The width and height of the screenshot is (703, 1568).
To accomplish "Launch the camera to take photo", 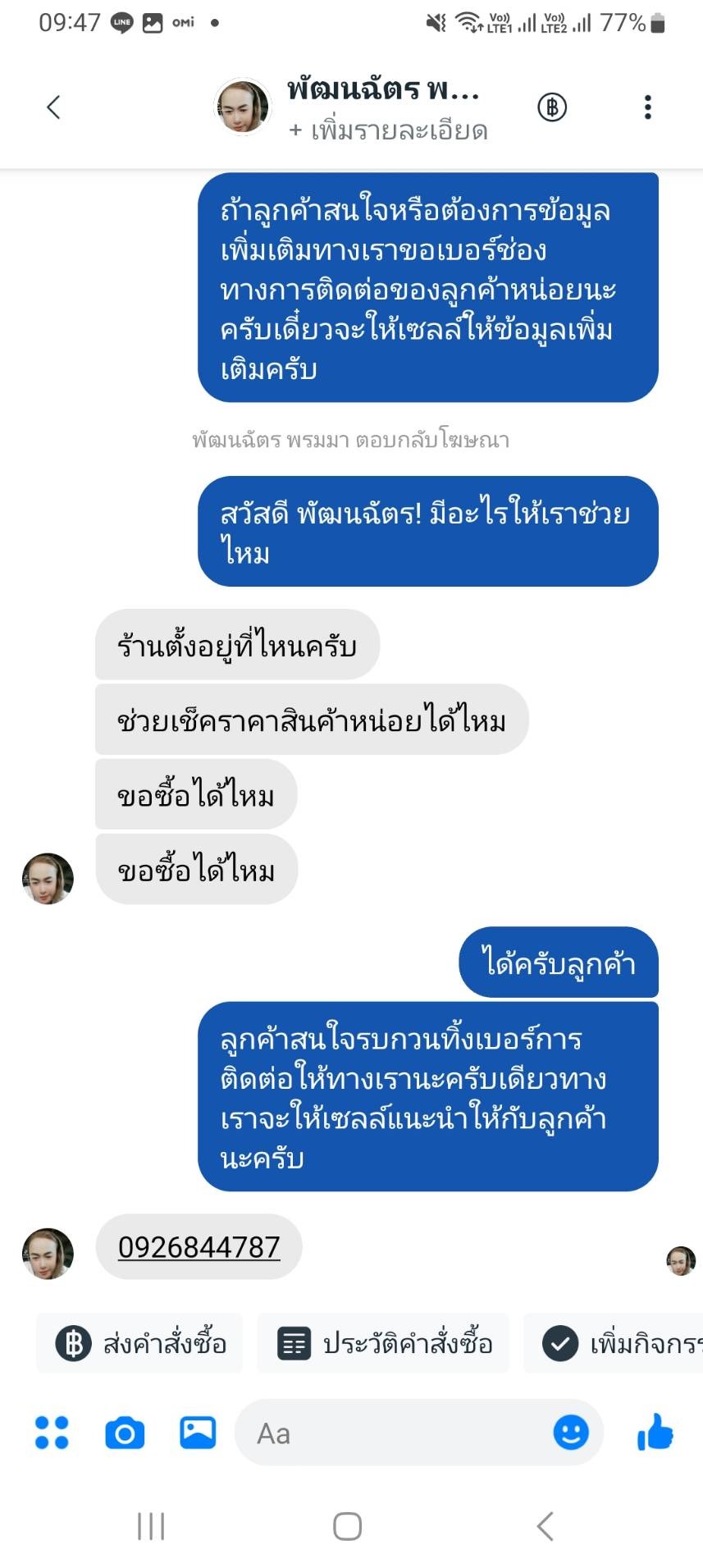I will [125, 1433].
